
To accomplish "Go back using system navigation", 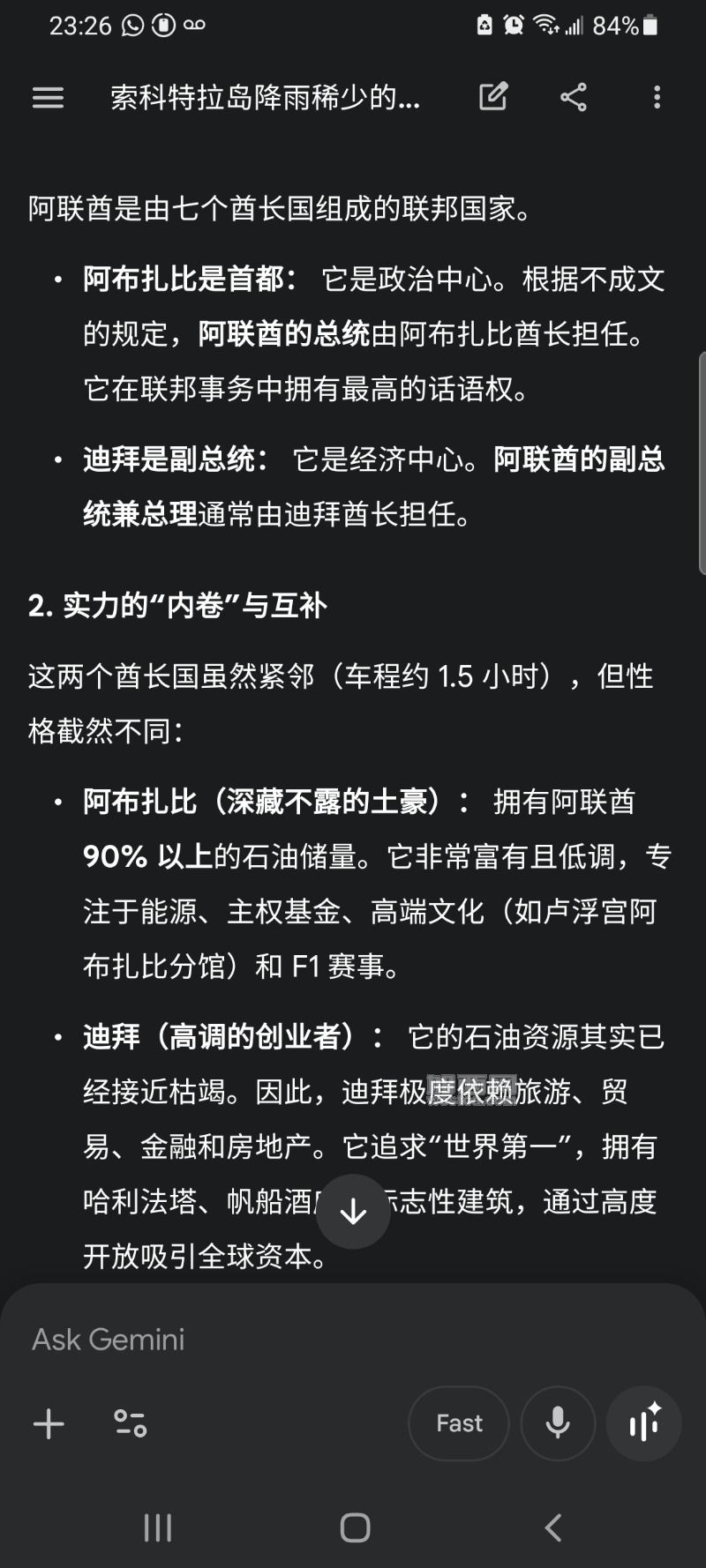I will point(553,1528).
